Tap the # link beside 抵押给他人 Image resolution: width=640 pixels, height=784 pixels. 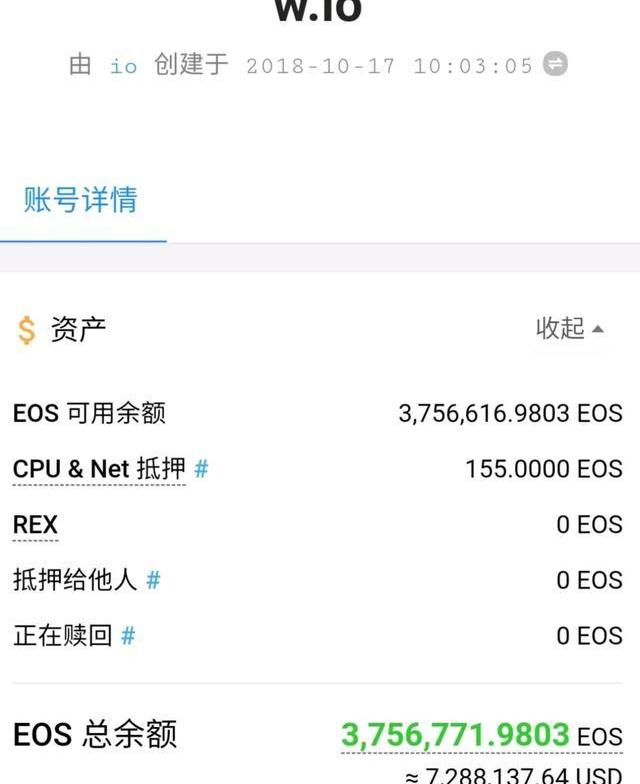[153, 580]
